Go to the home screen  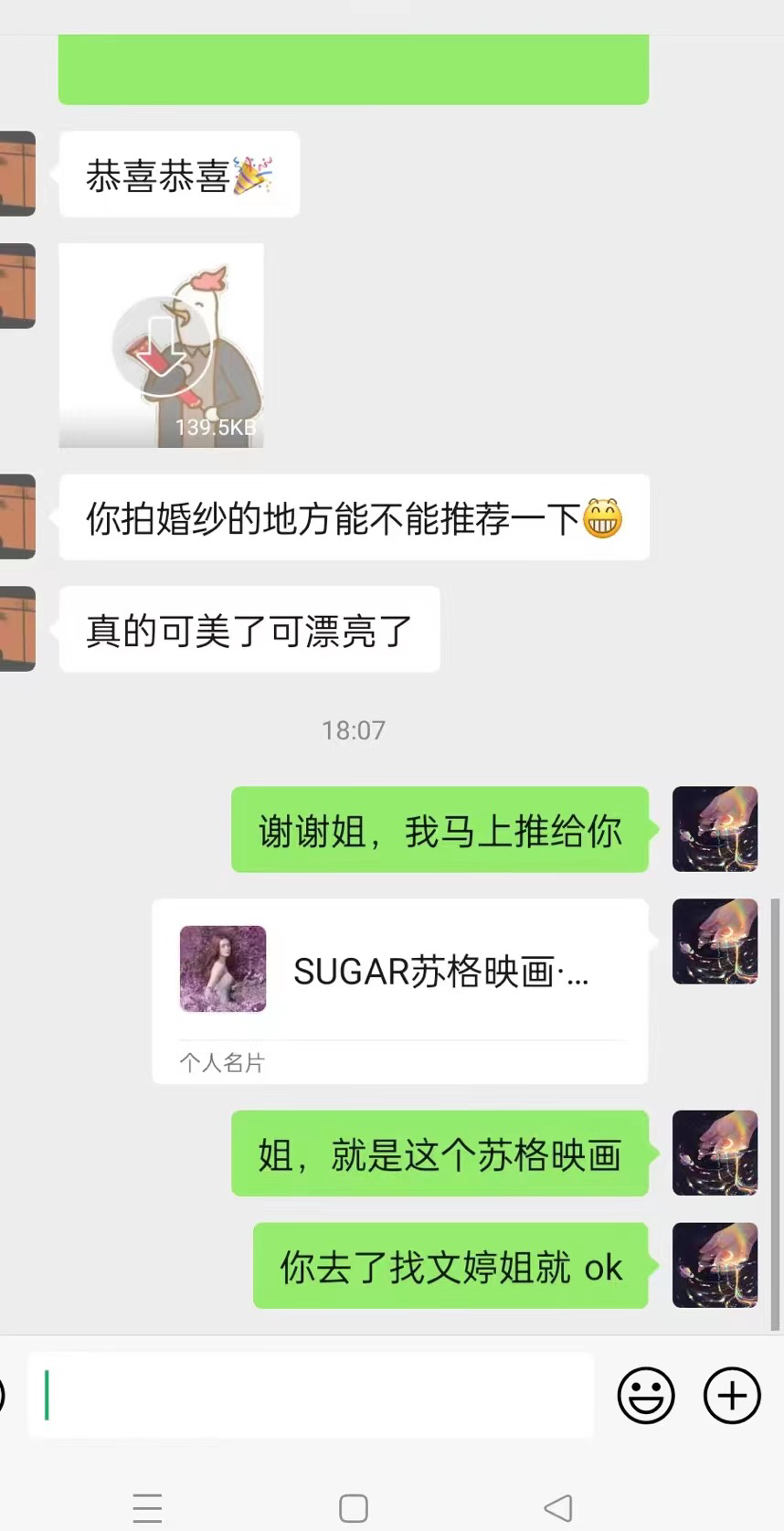pyautogui.click(x=354, y=1508)
